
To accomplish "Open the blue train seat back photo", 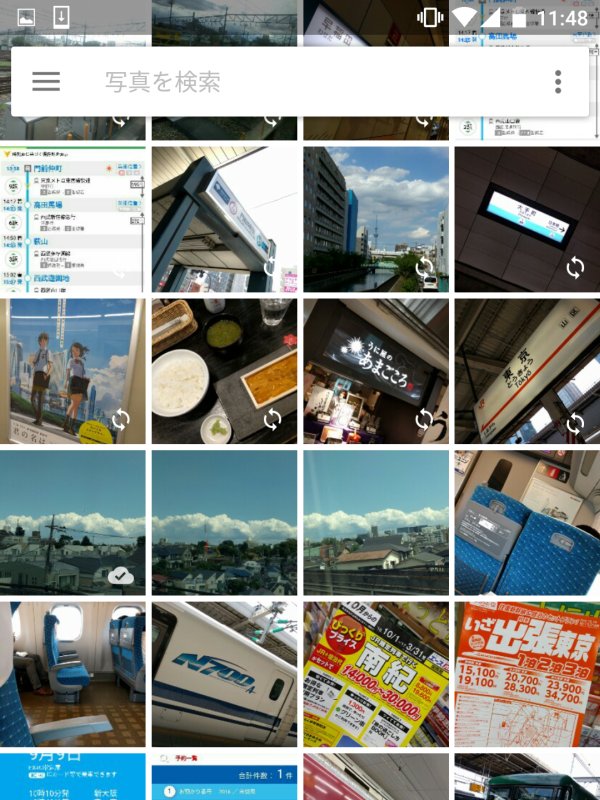I will click(x=527, y=522).
